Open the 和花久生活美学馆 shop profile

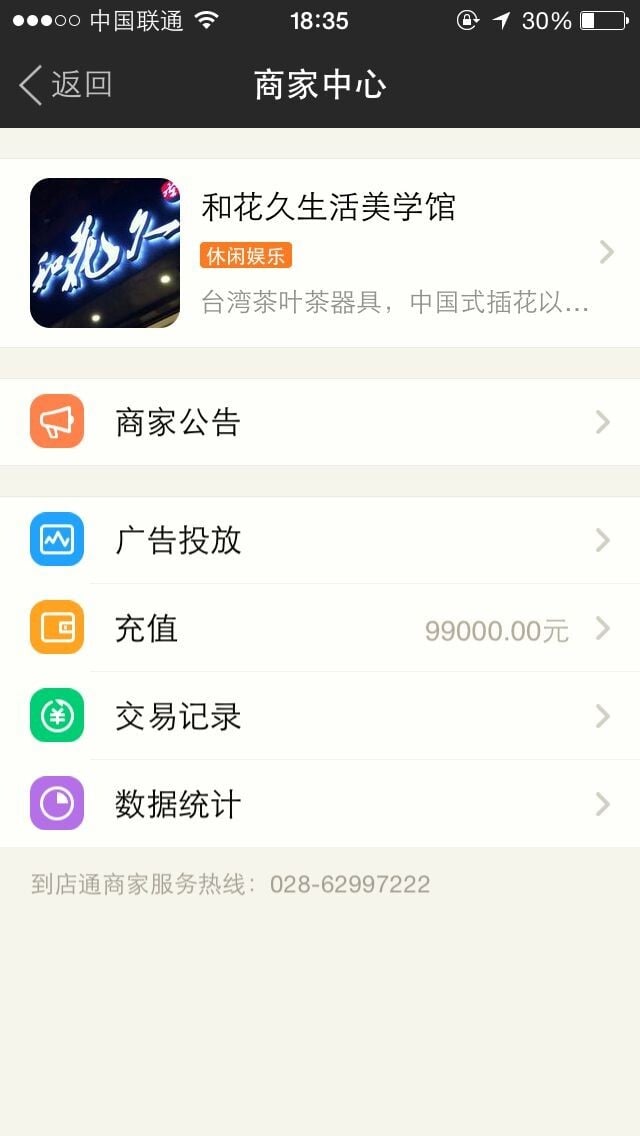point(320,253)
